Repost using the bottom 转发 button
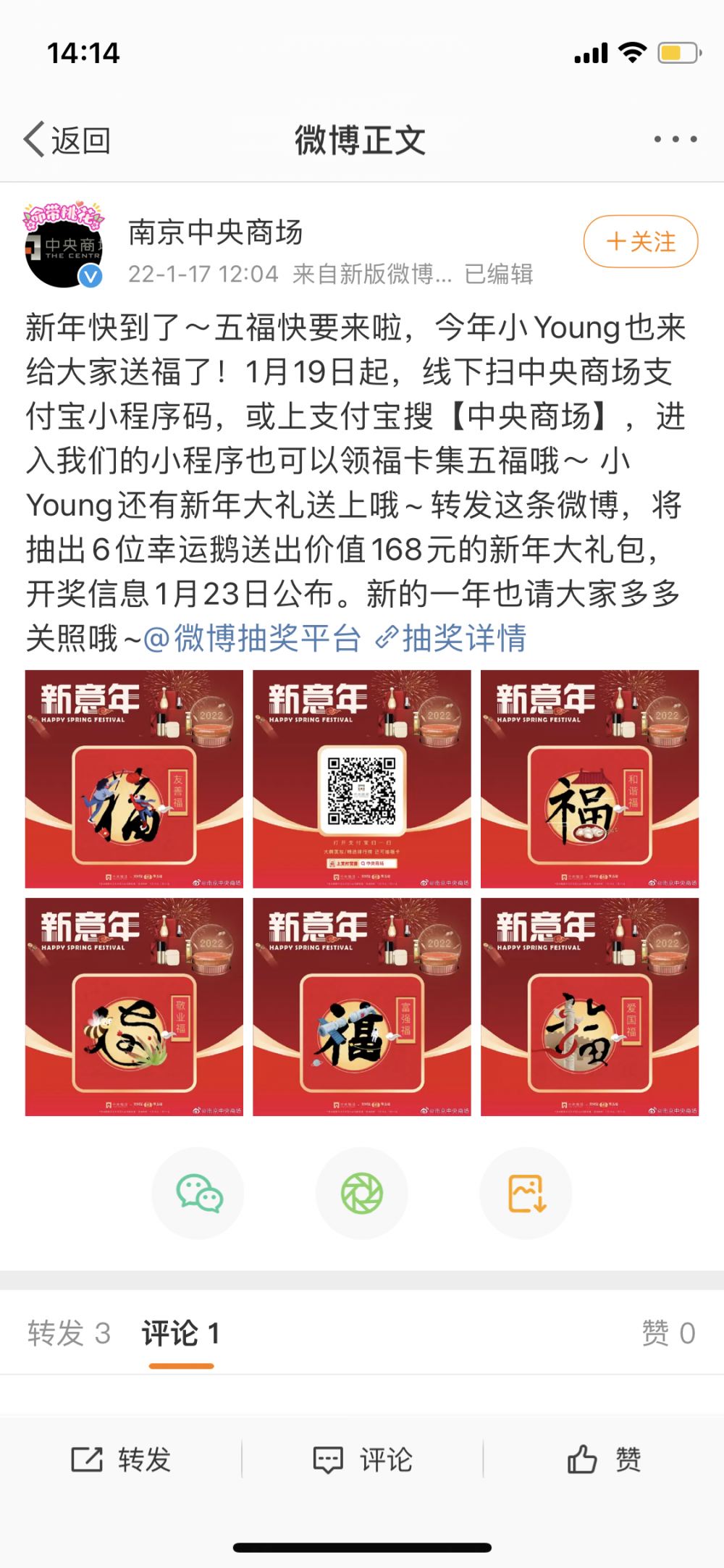 (121, 1459)
